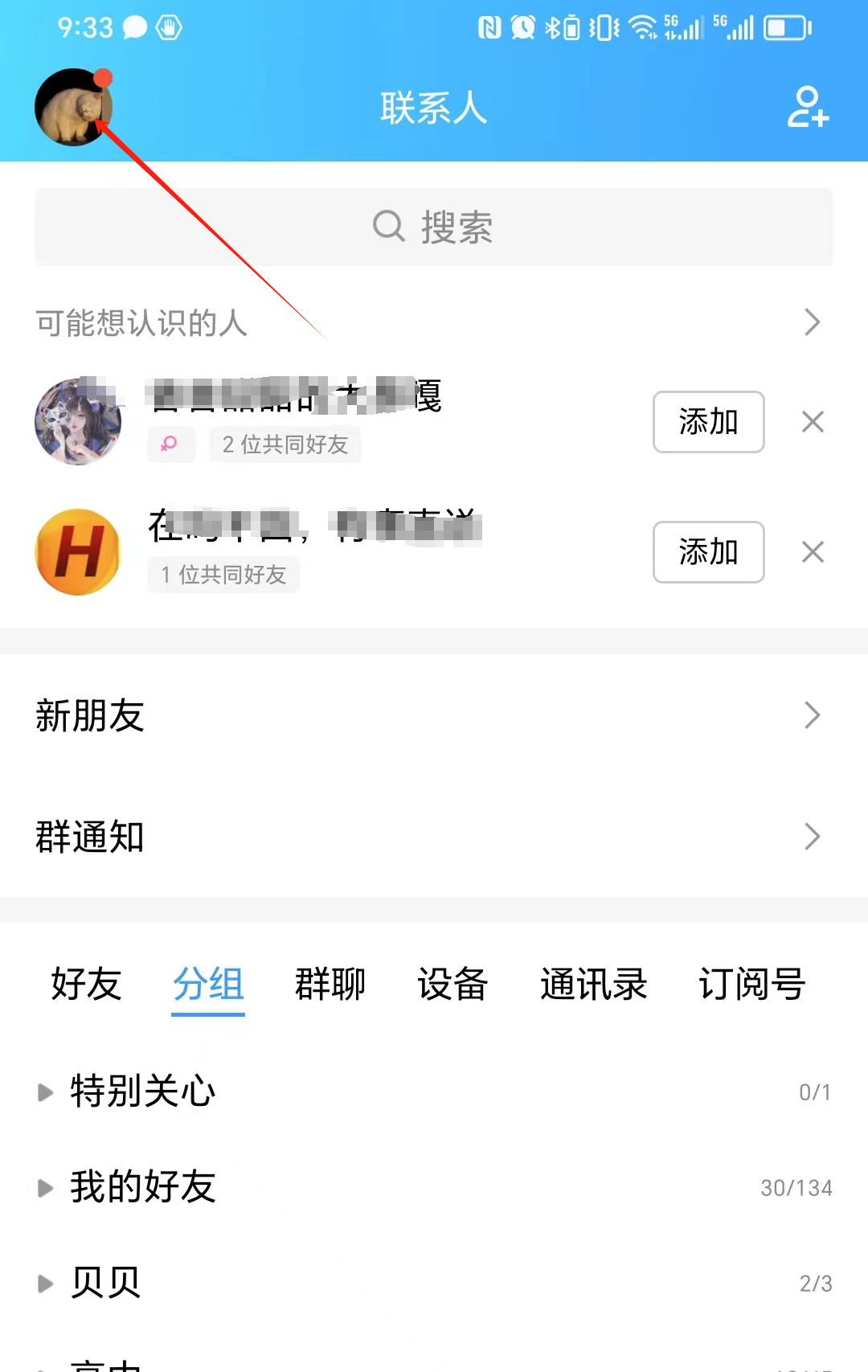Click the pink gender badge under first suggestion
868x1372 pixels.
click(x=171, y=444)
